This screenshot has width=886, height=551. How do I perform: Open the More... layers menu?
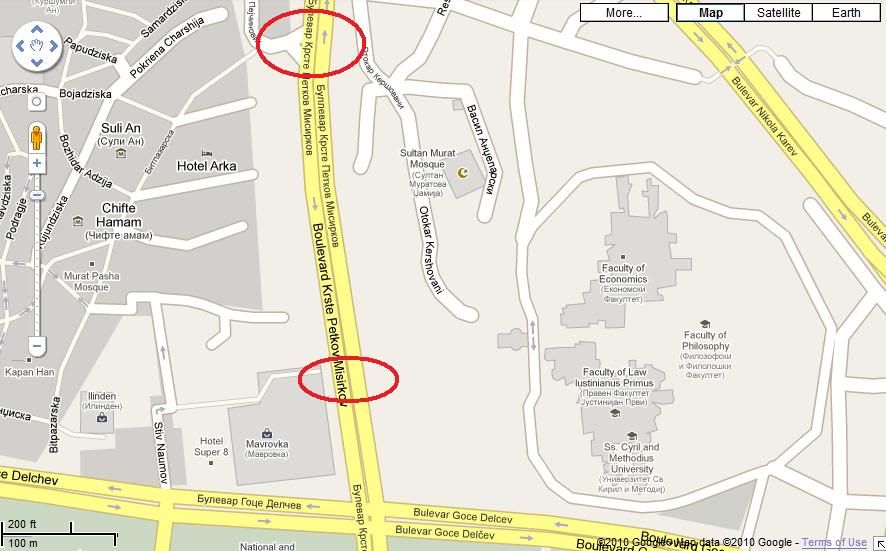624,13
